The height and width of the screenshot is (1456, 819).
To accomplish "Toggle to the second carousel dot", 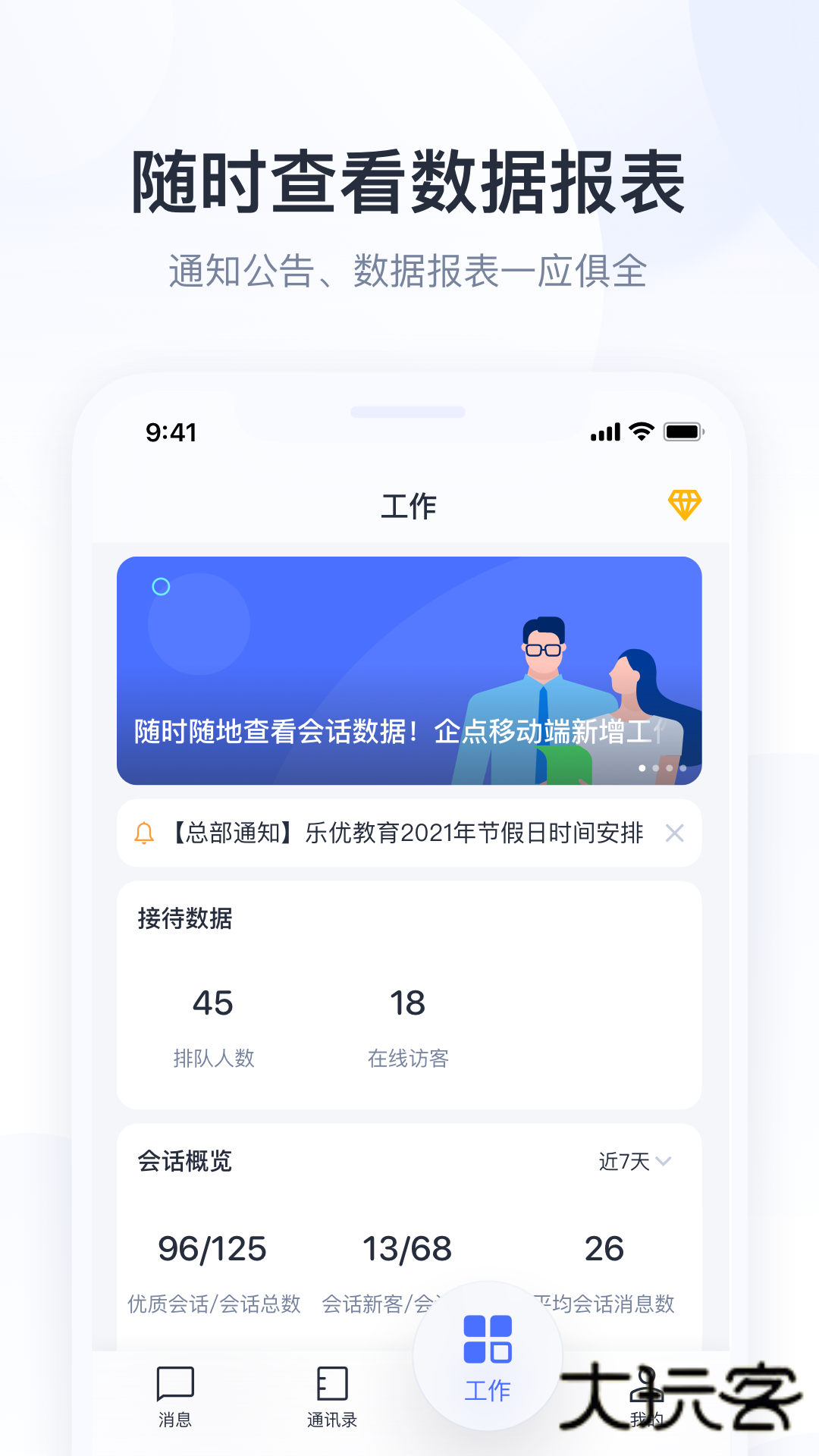I will [x=656, y=768].
